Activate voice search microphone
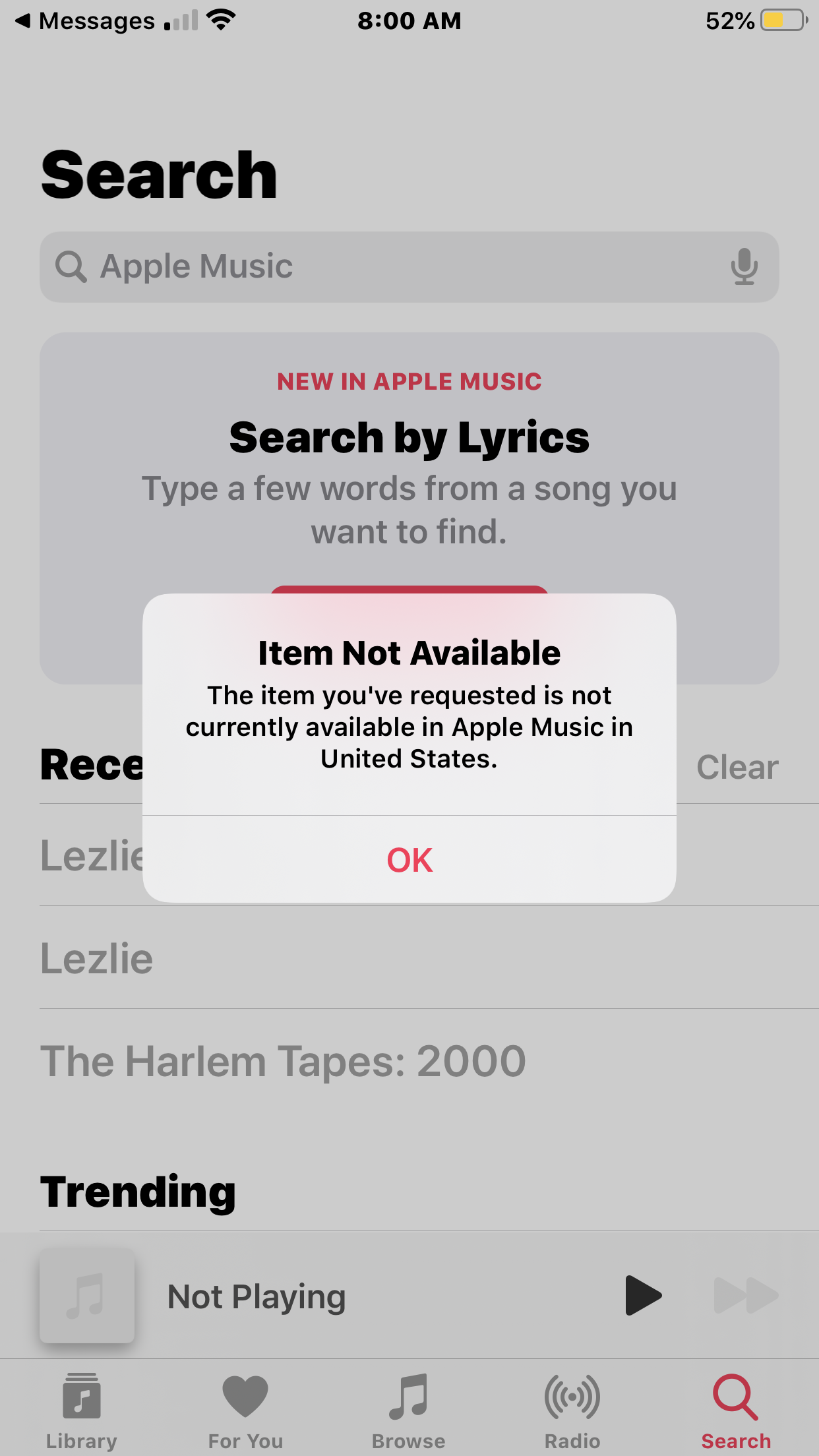The image size is (819, 1456). pyautogui.click(x=744, y=267)
